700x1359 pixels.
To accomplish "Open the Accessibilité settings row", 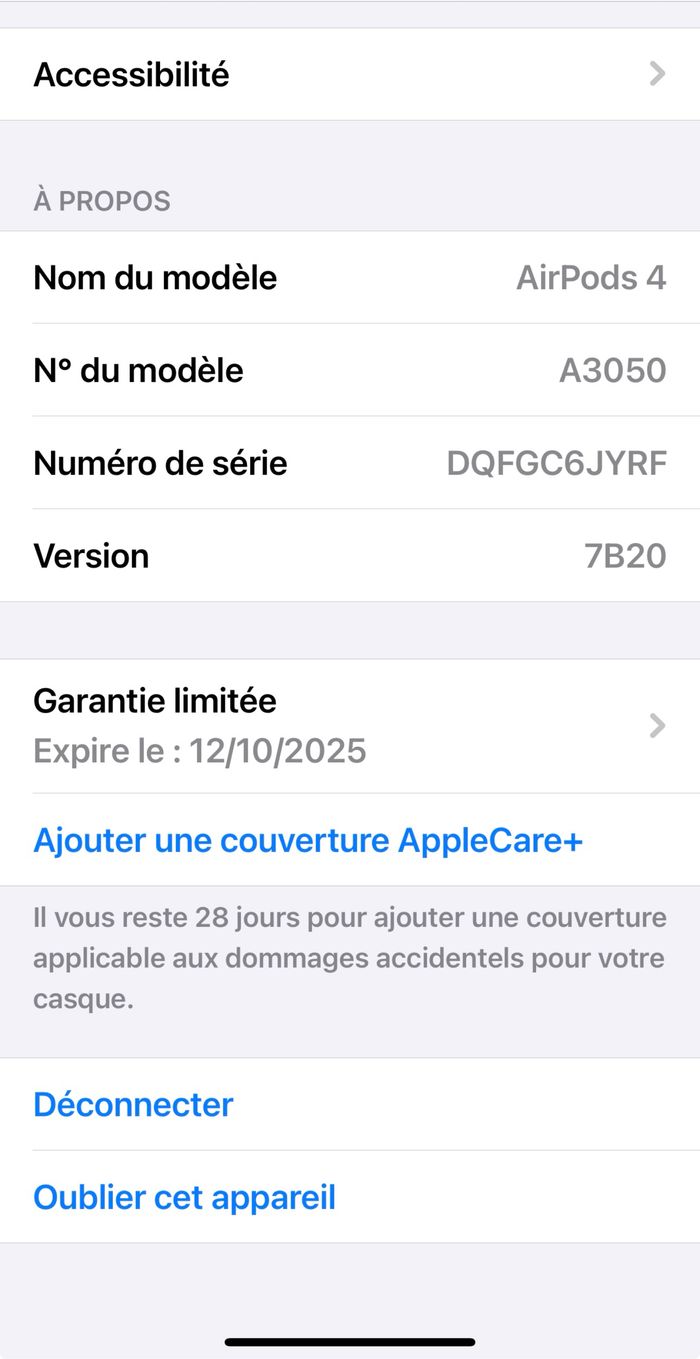I will [x=350, y=75].
